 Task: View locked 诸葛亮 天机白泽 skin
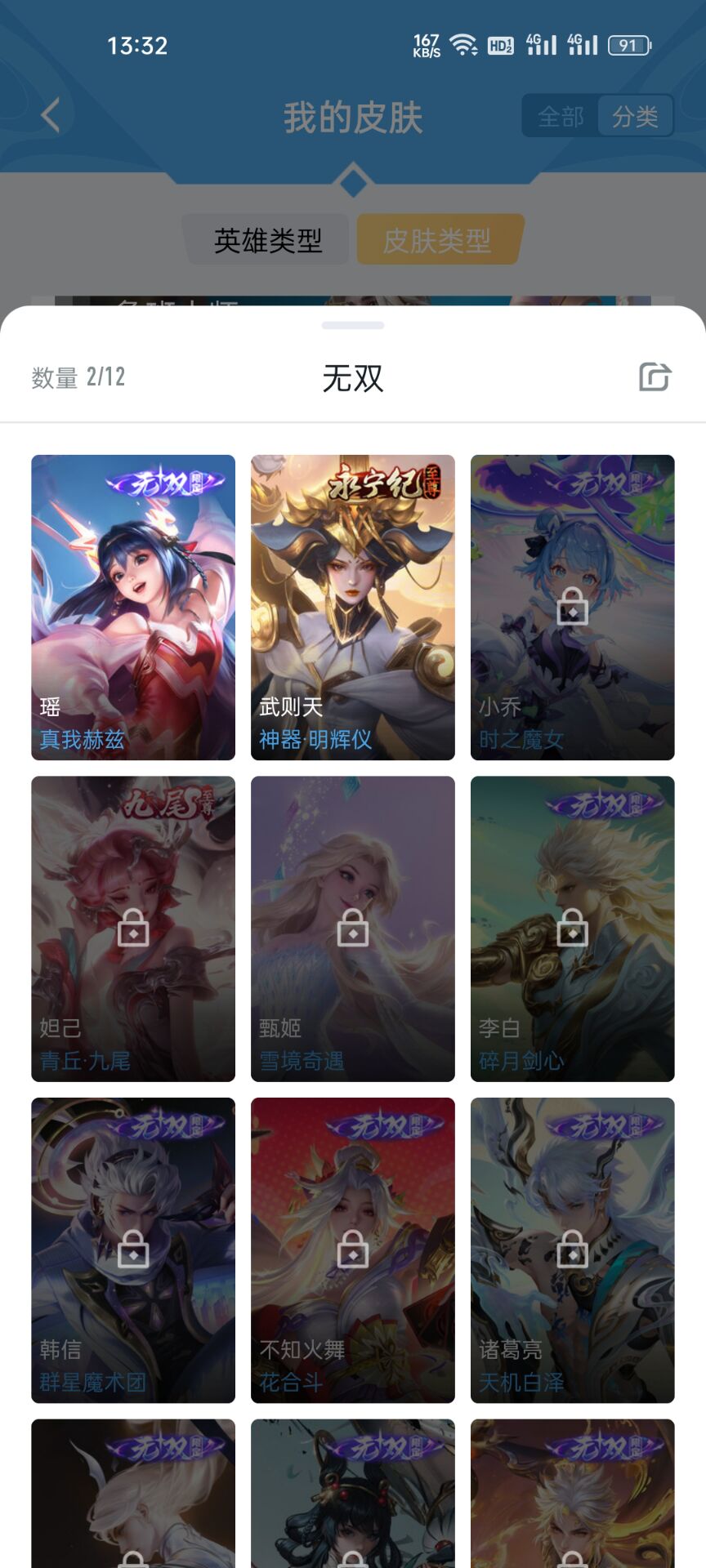tap(572, 1249)
